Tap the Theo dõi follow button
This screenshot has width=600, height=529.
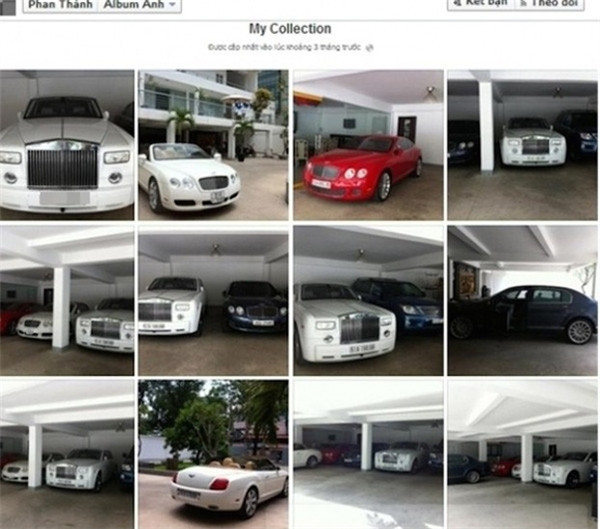click(x=550, y=5)
